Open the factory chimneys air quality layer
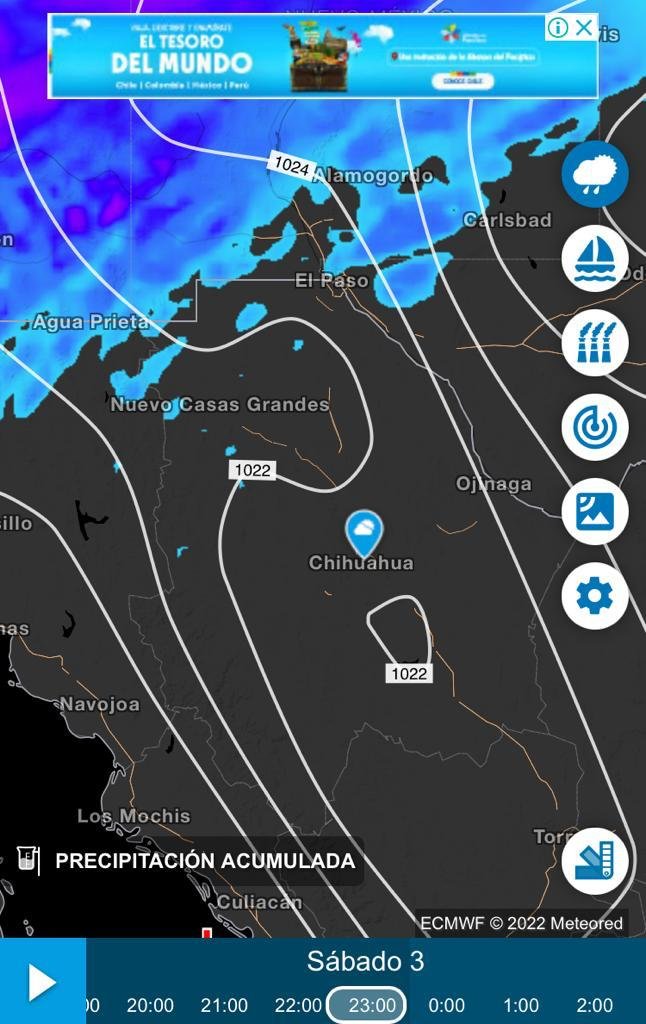 [x=595, y=343]
